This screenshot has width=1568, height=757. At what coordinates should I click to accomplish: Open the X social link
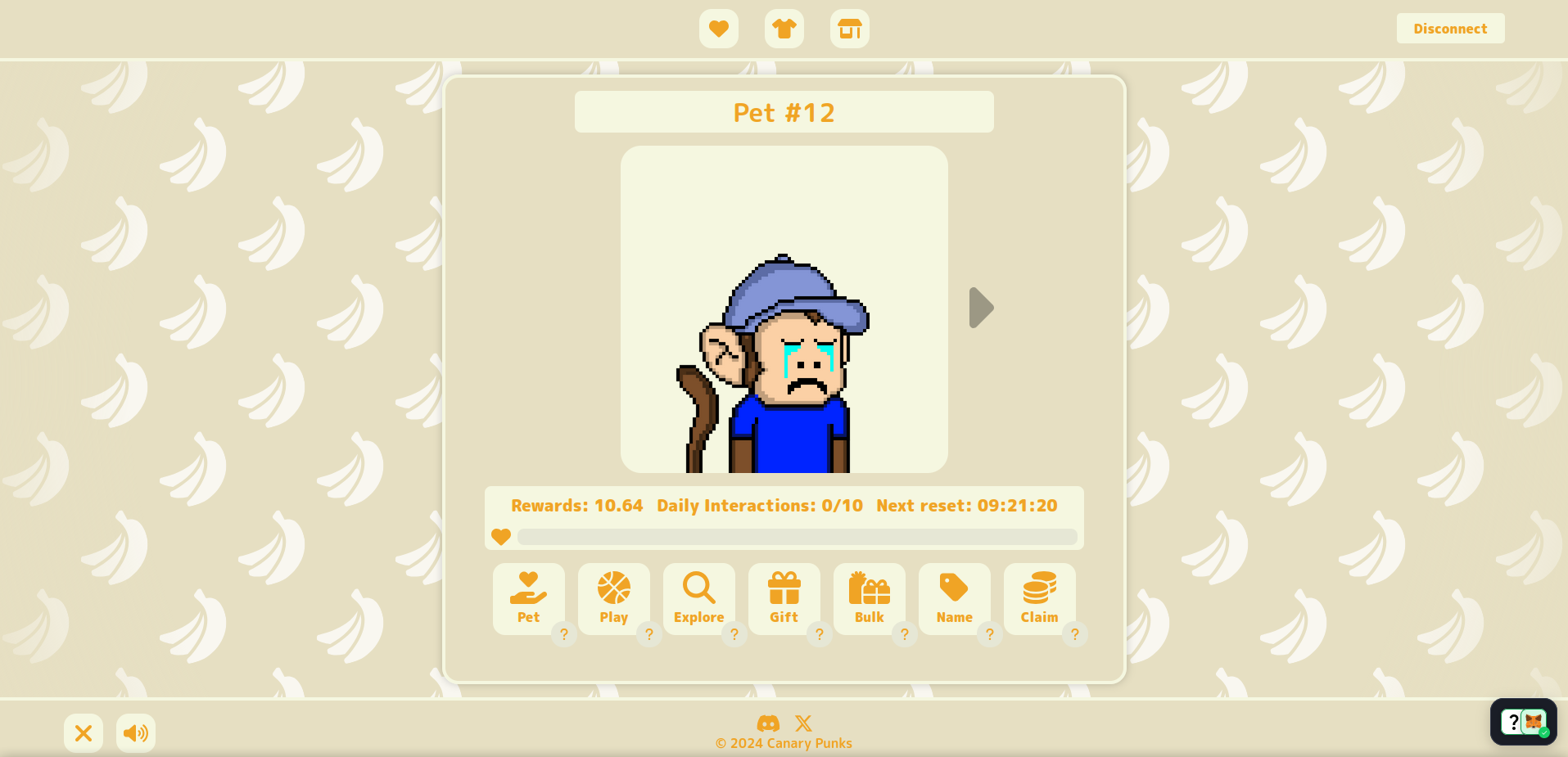(803, 723)
